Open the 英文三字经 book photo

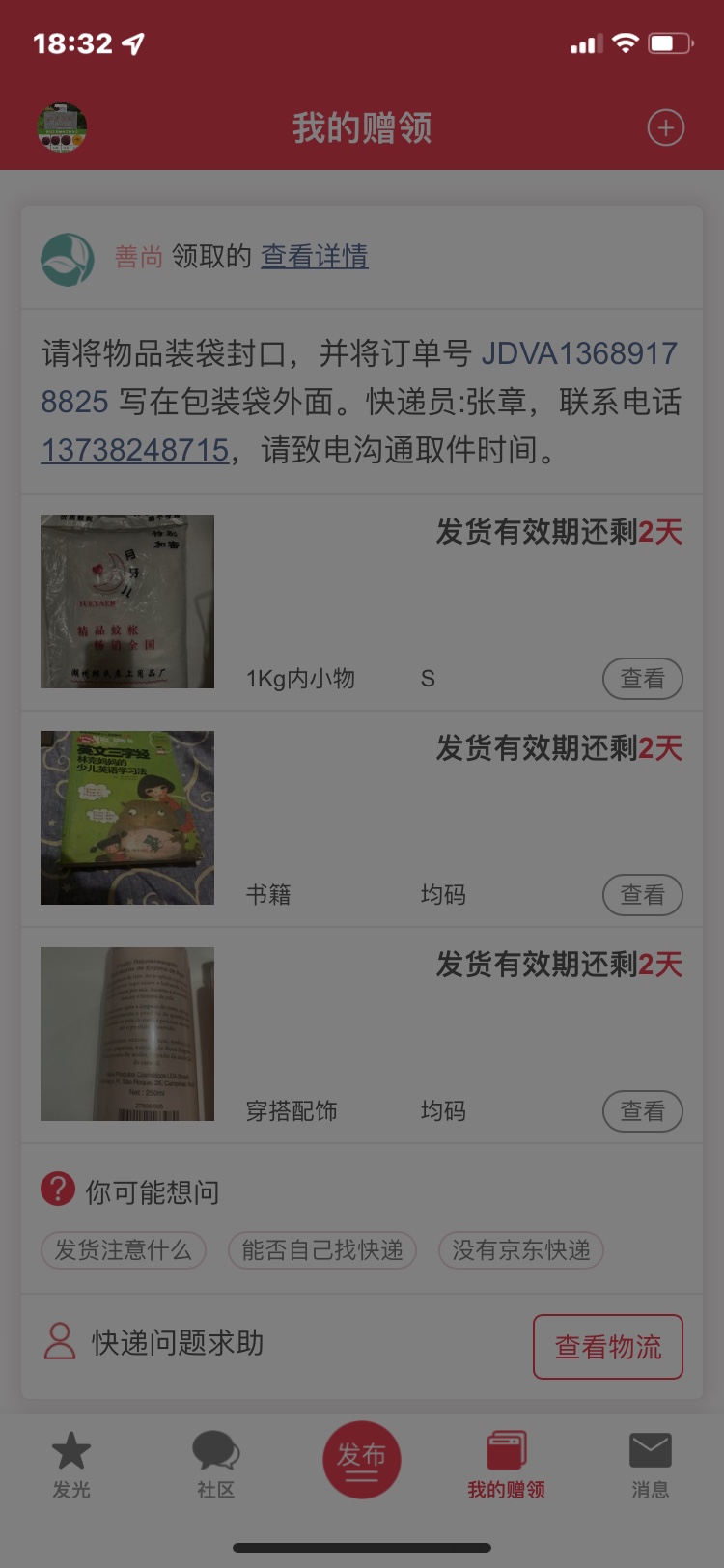click(x=127, y=818)
